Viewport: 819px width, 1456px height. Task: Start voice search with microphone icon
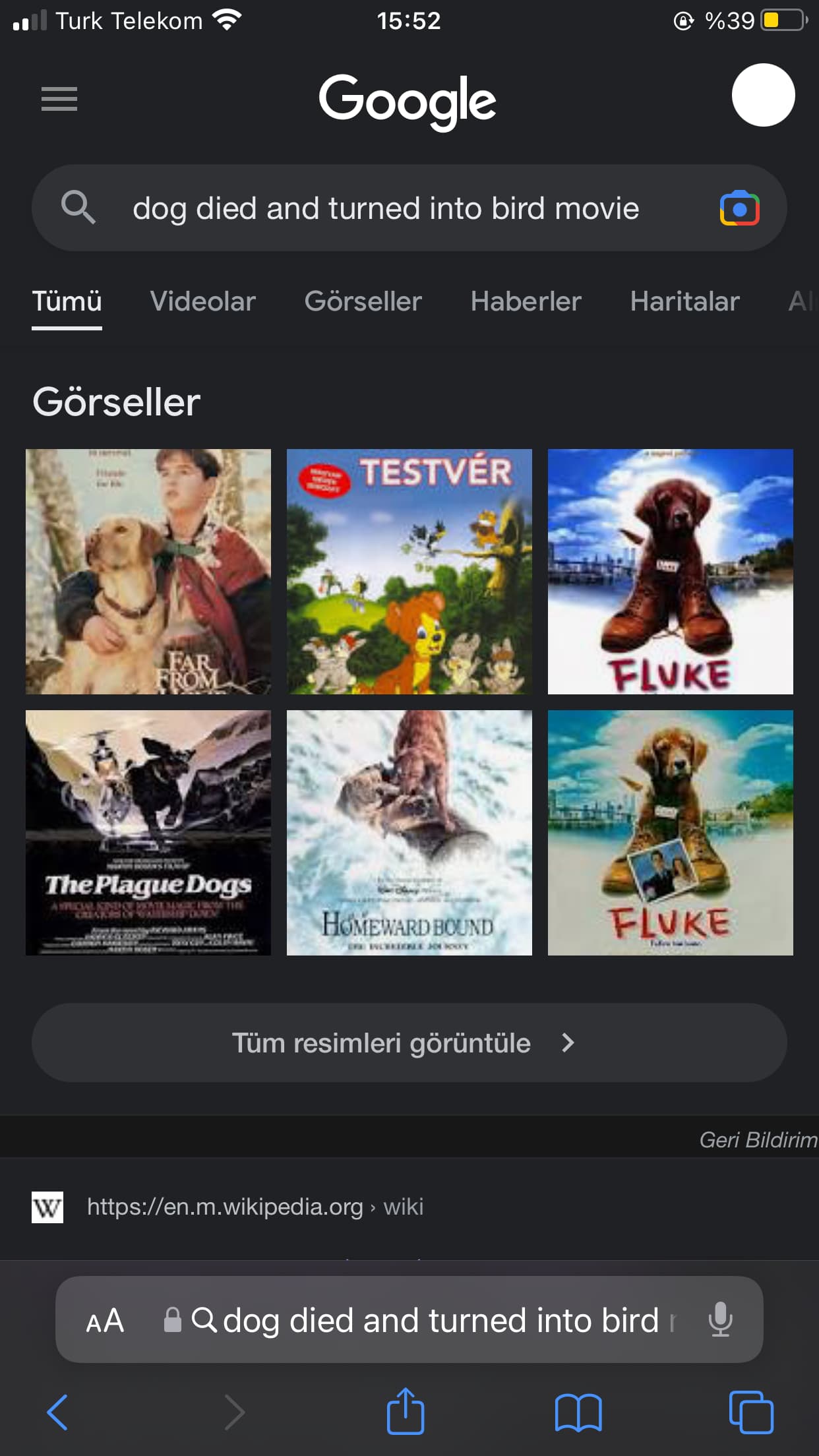[720, 1320]
